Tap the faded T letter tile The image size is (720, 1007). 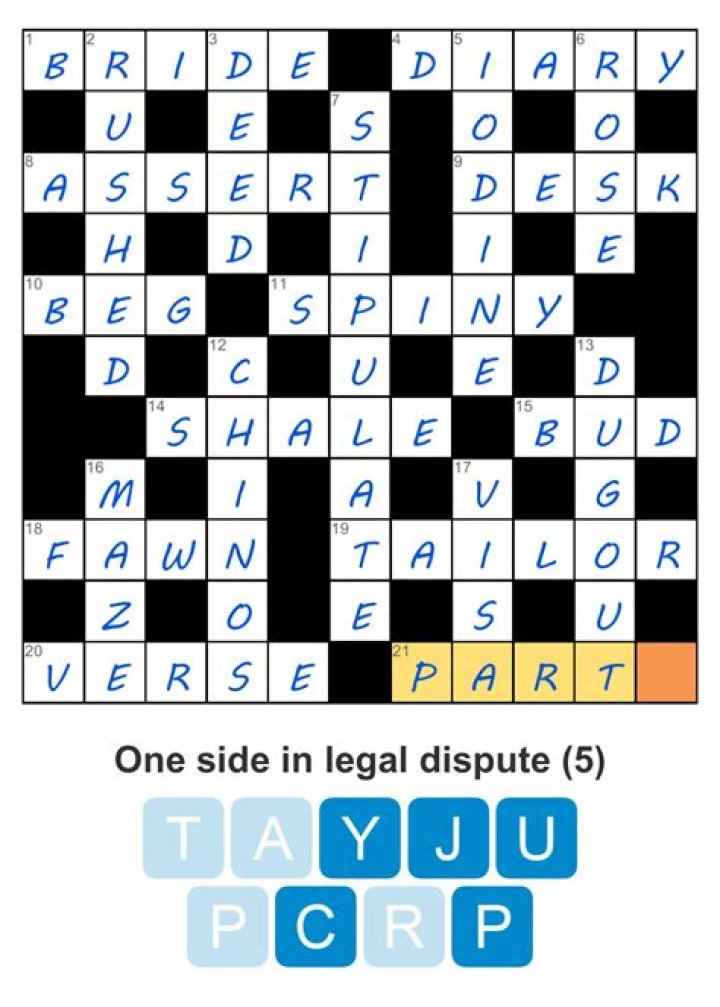click(184, 838)
